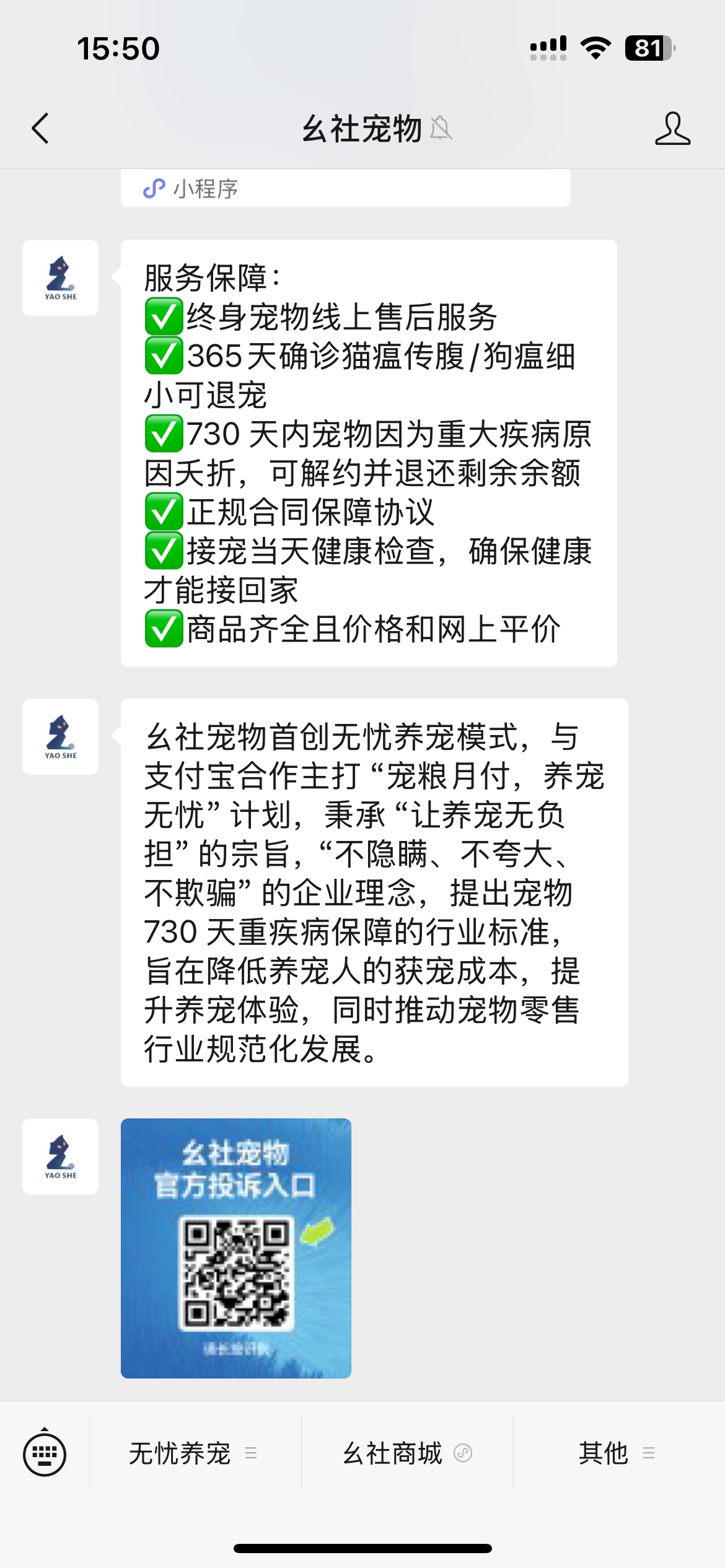
Task: Tap the 幺社宠物 avatar beside 服务保障 message
Action: 60,278
